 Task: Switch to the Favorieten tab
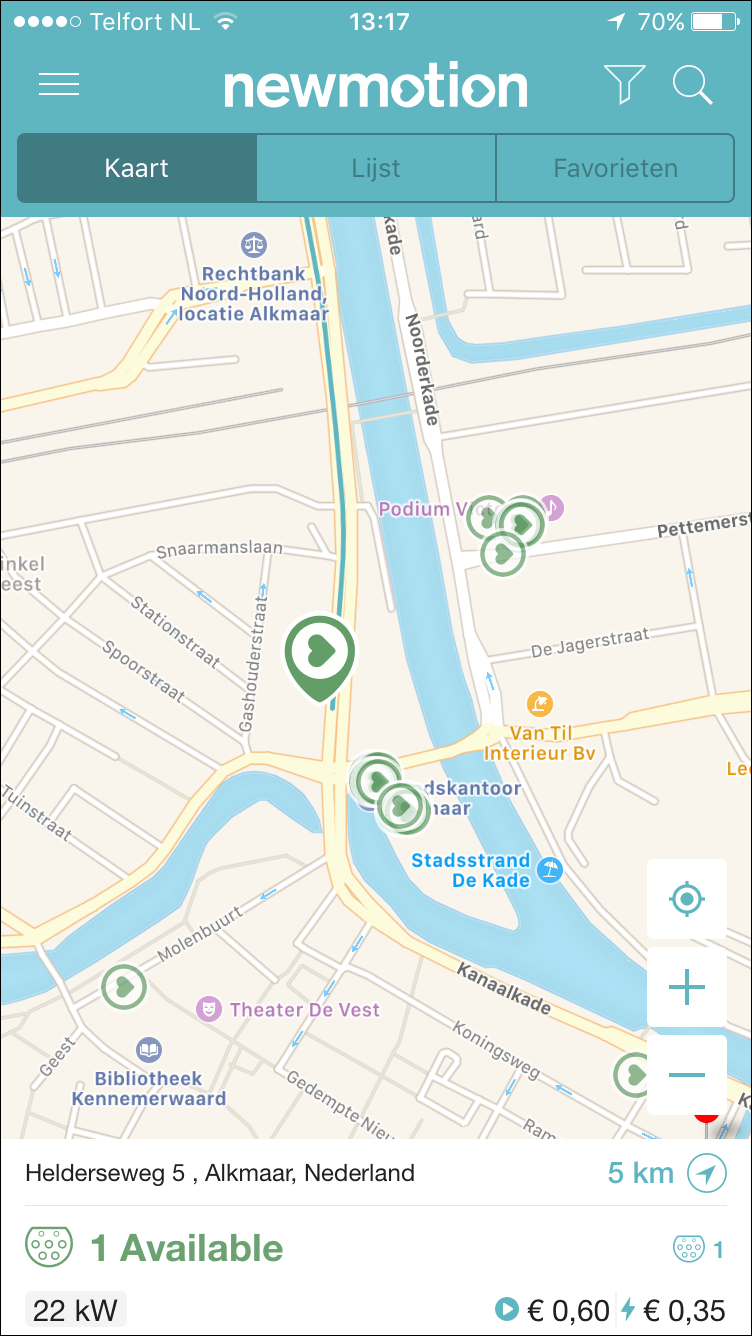615,168
